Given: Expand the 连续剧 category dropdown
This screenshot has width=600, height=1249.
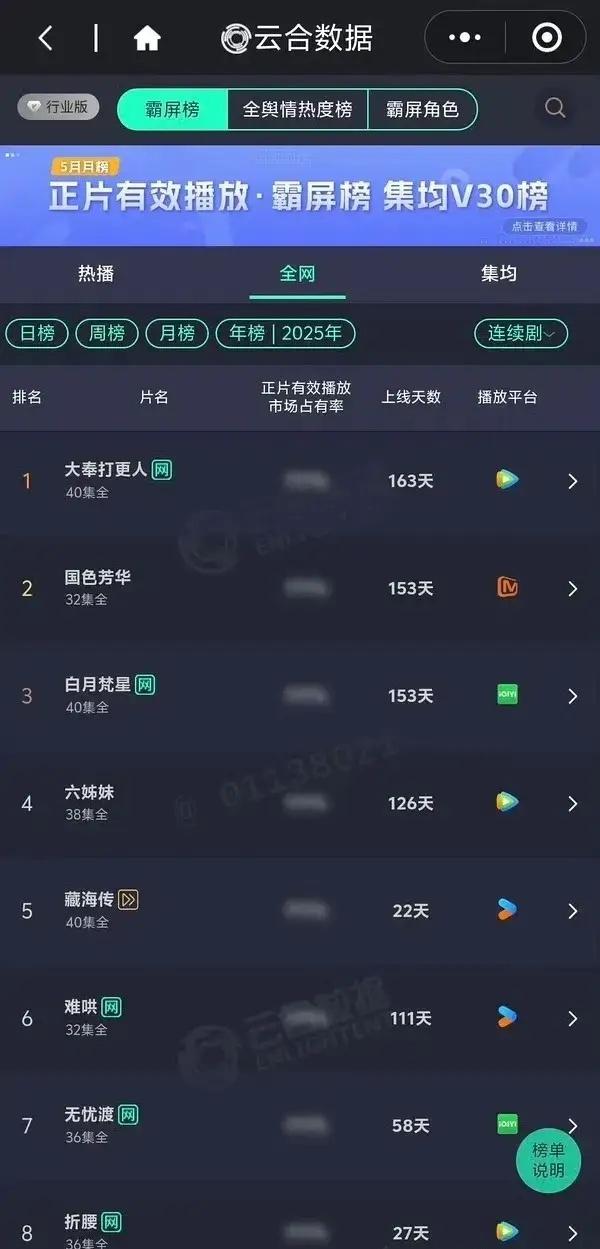Looking at the screenshot, I should 520,333.
